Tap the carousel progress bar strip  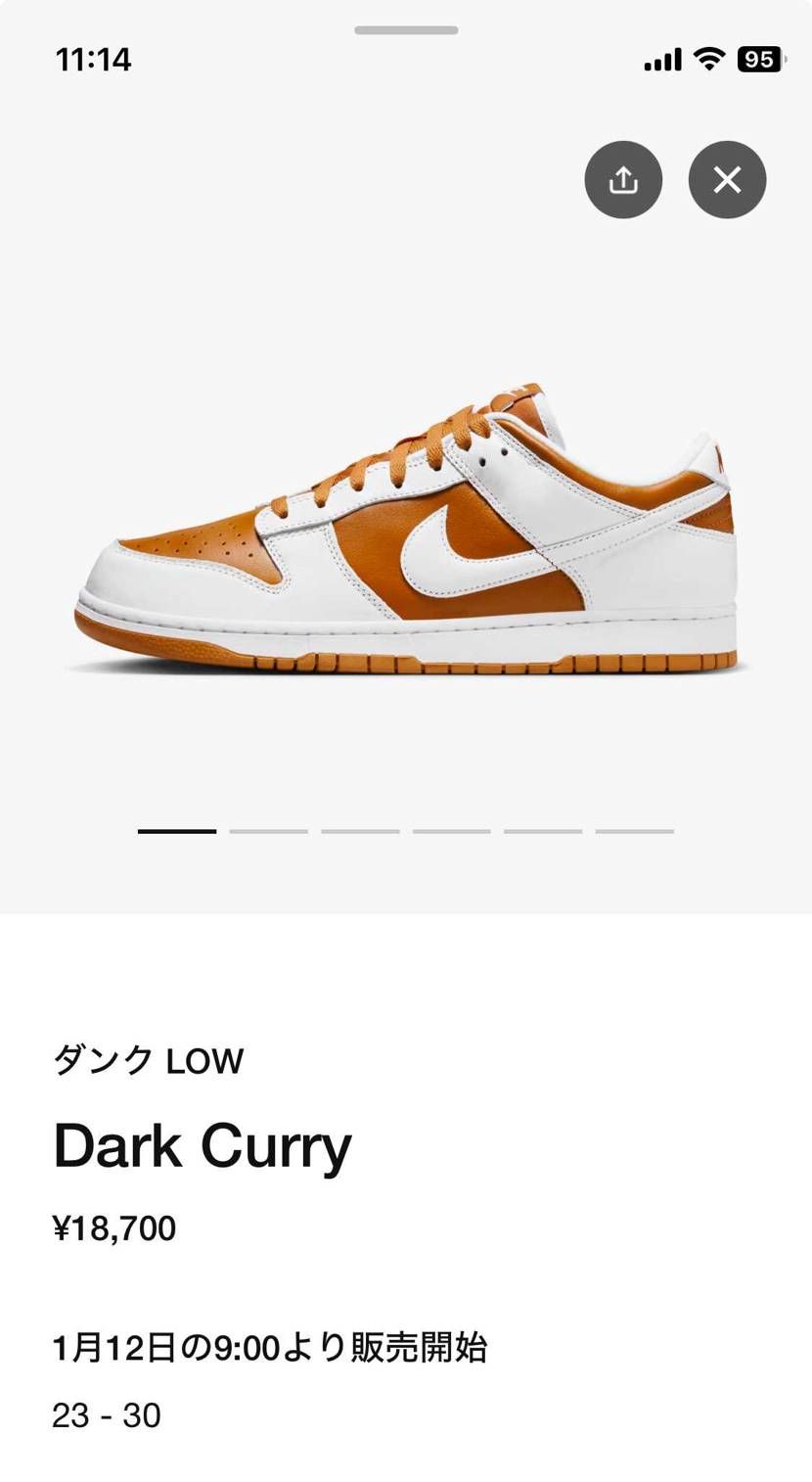tap(406, 830)
